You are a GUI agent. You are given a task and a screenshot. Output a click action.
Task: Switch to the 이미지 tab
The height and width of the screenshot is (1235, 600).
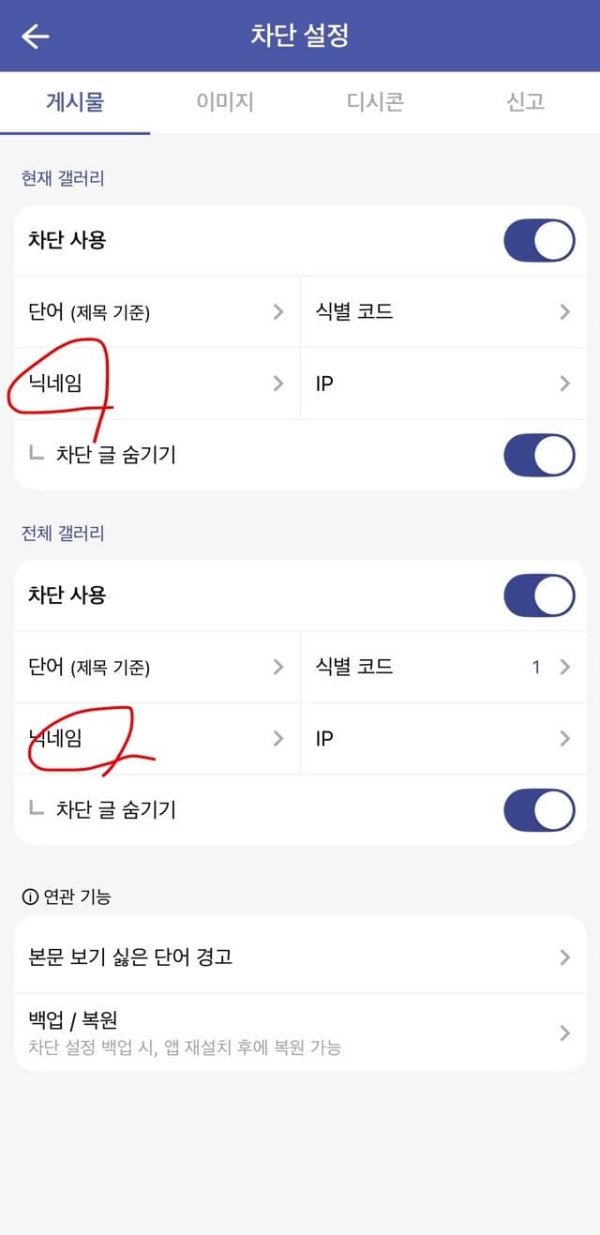click(x=225, y=101)
